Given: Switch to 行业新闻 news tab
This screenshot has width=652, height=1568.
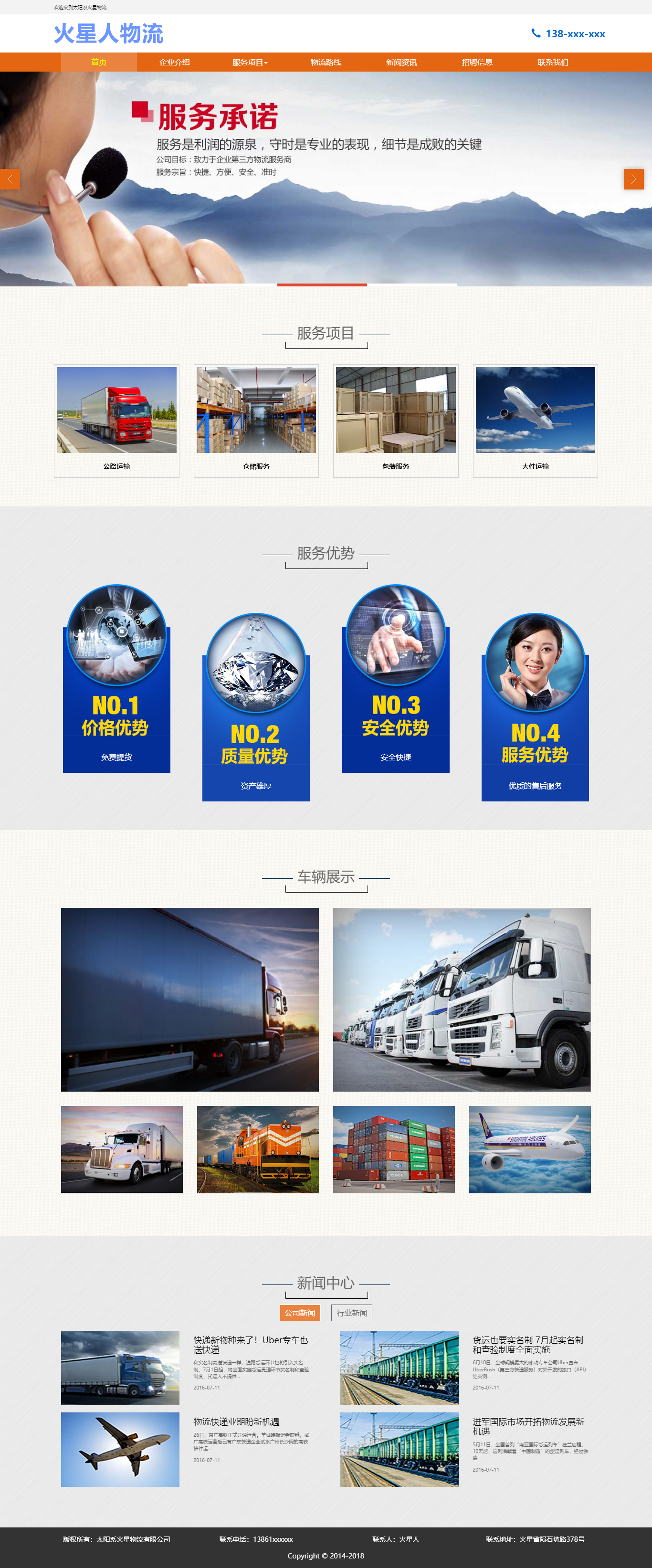Looking at the screenshot, I should click(x=351, y=1313).
